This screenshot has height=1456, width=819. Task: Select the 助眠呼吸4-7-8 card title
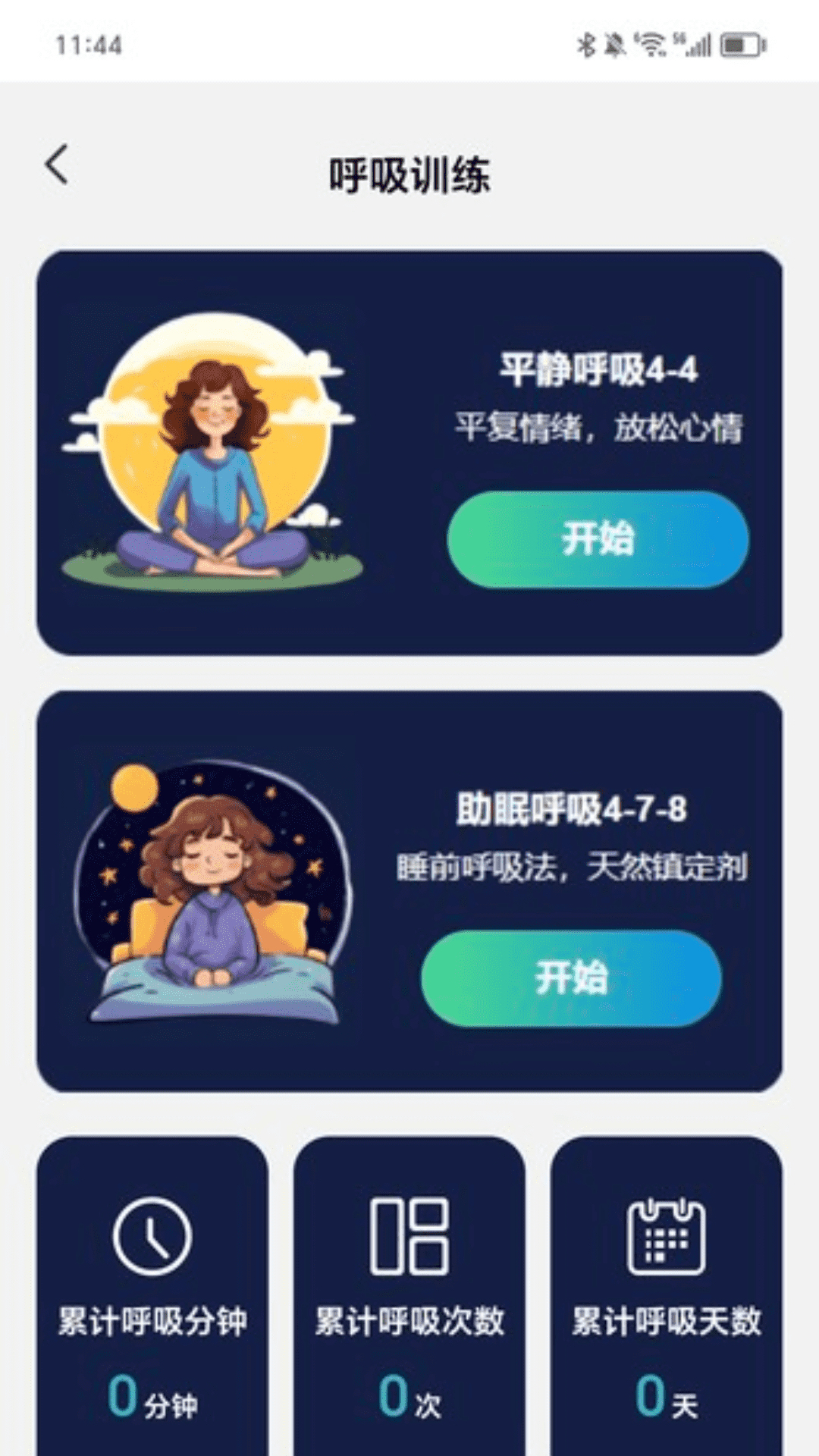(573, 808)
